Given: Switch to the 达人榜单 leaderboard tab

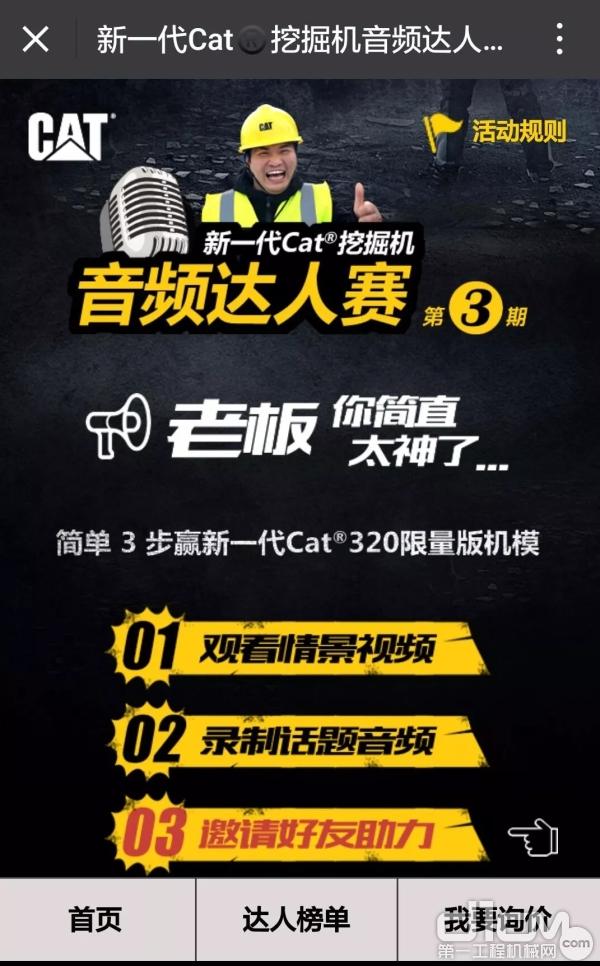Looking at the screenshot, I should 296,920.
